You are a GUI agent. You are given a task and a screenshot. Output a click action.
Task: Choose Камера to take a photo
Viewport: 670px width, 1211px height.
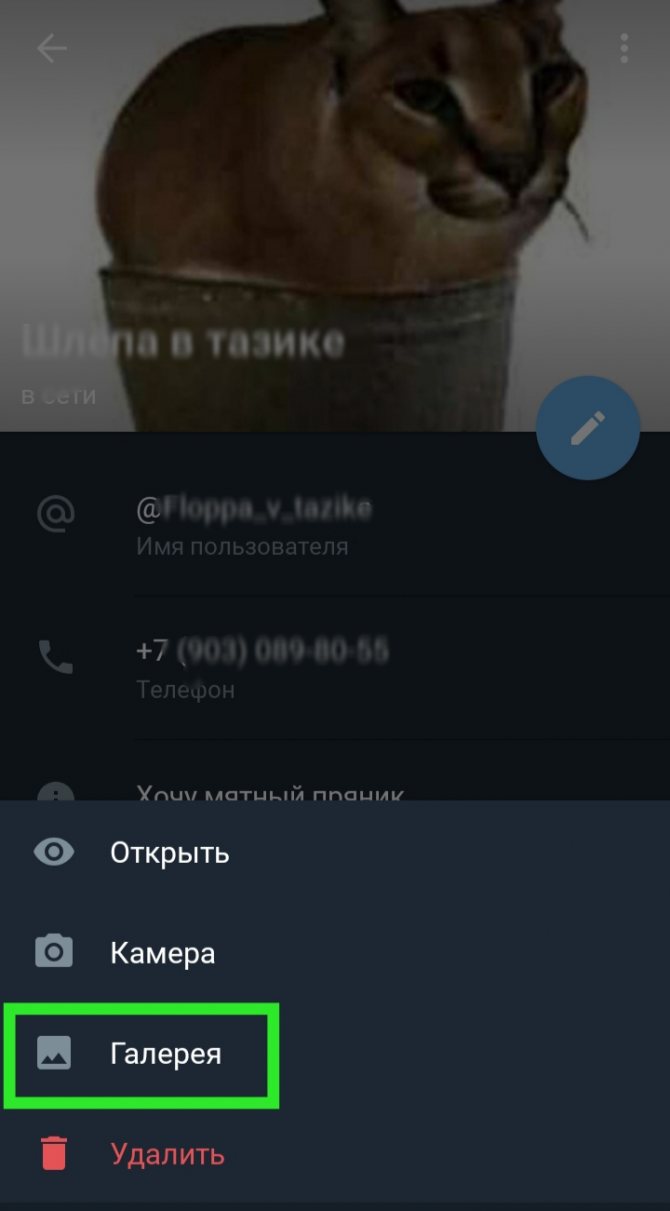(x=162, y=953)
